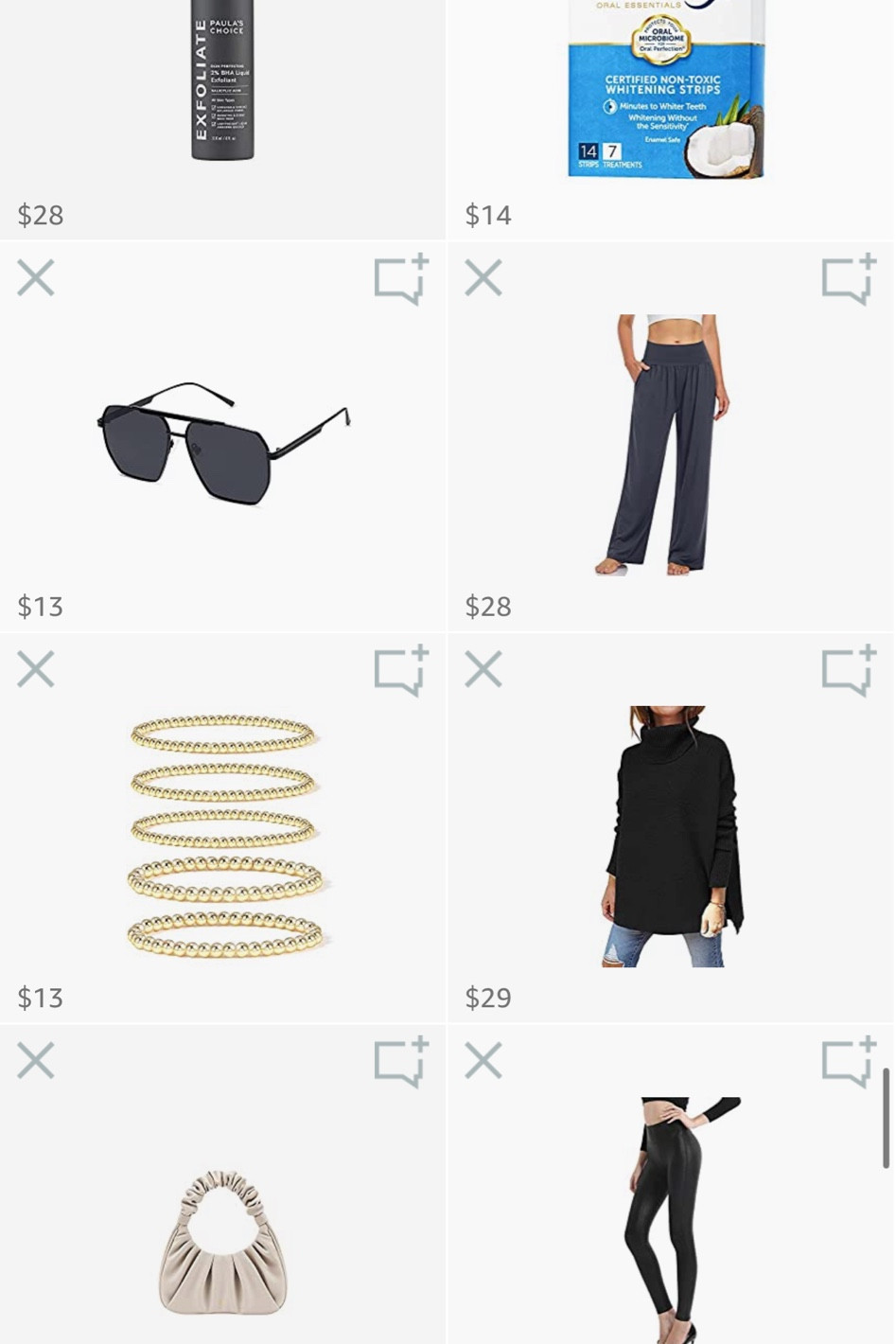Add a comment to the beige handbag
This screenshot has width=896, height=1344.
(x=401, y=1062)
